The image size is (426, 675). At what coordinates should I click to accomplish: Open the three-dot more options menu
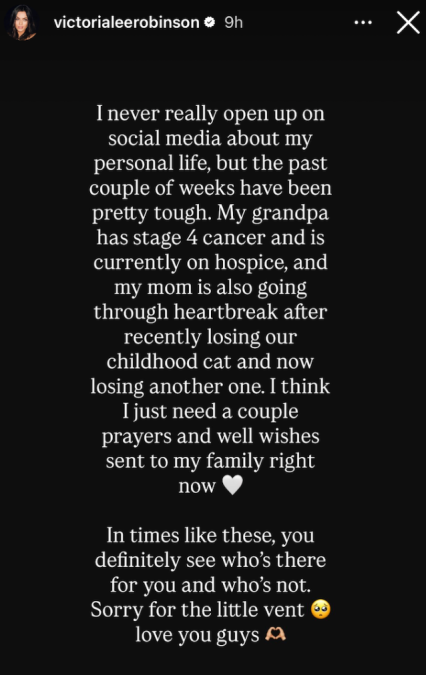point(363,22)
